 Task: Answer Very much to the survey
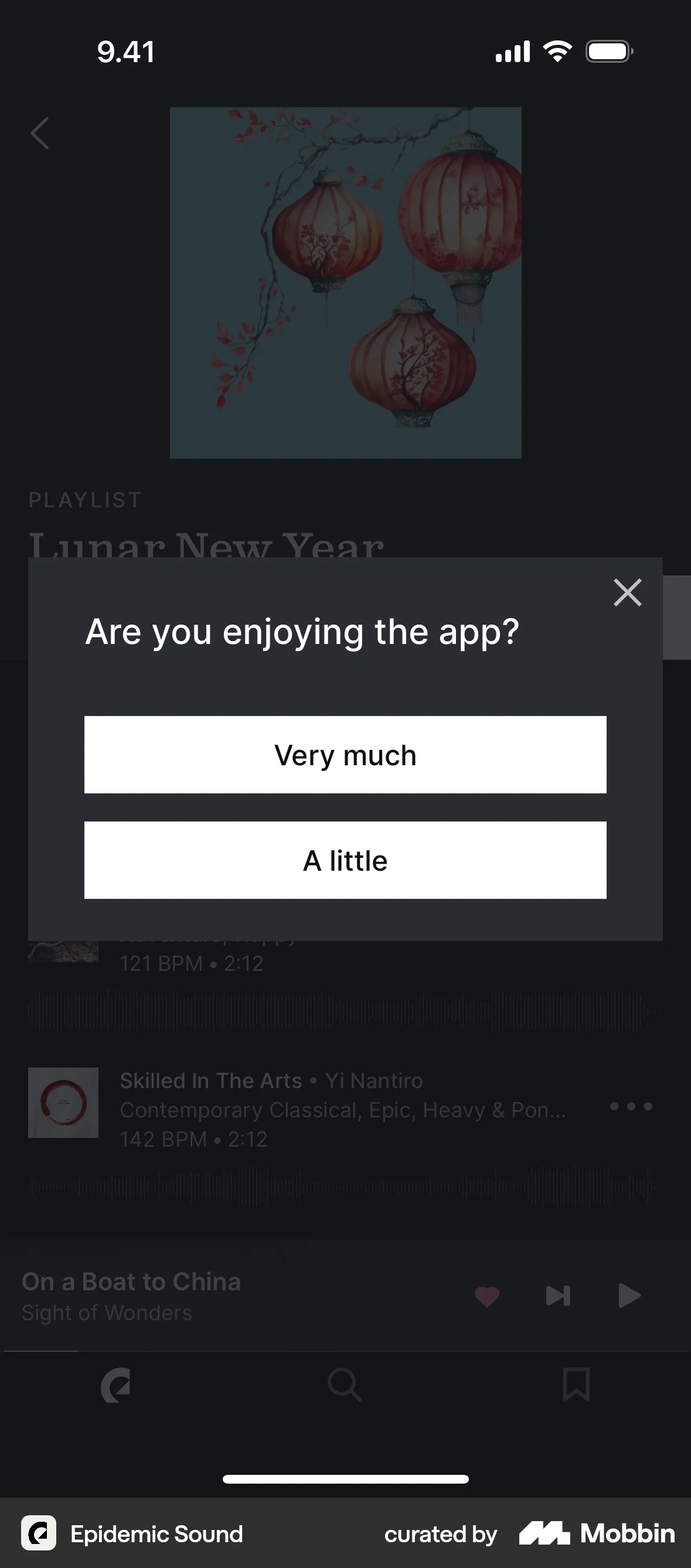tap(345, 755)
